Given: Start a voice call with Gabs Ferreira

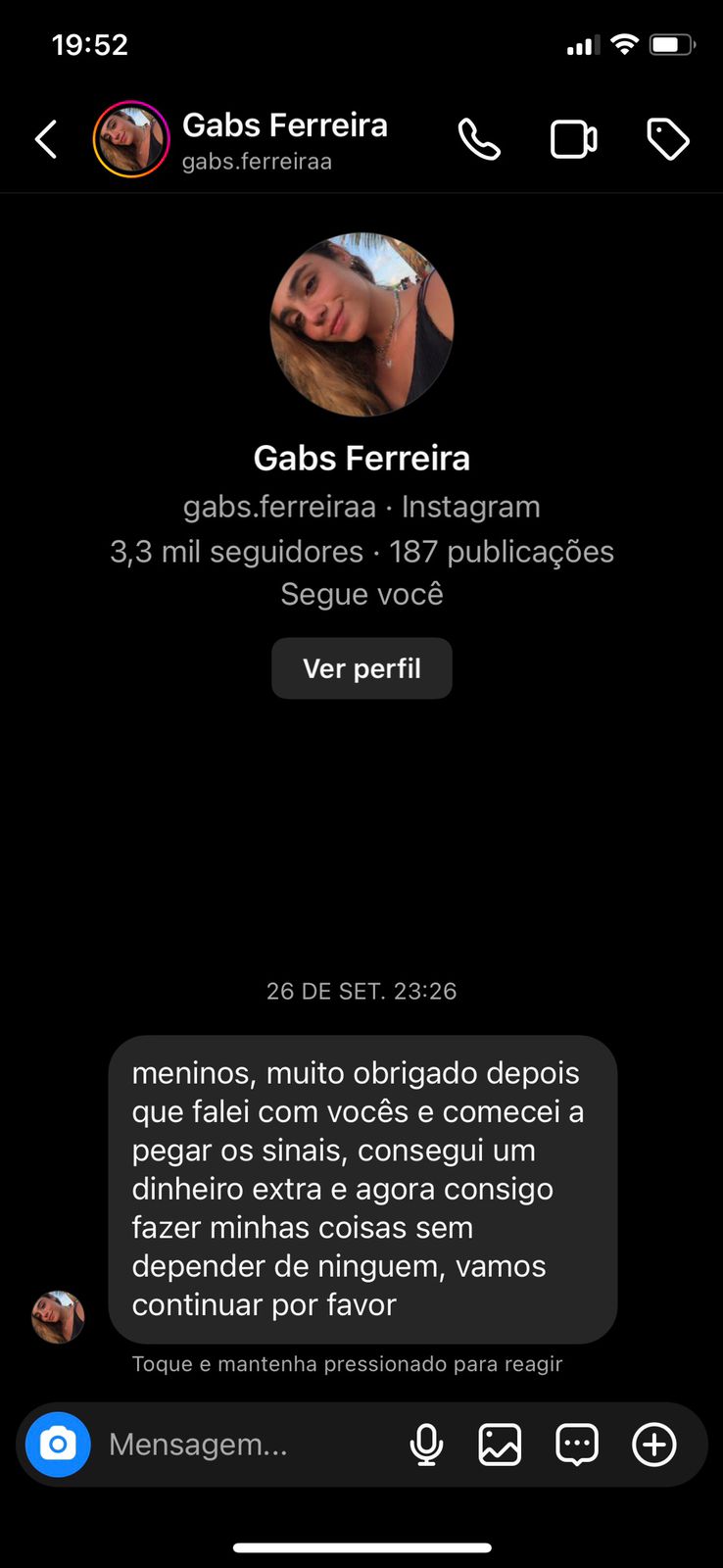Looking at the screenshot, I should pyautogui.click(x=479, y=139).
